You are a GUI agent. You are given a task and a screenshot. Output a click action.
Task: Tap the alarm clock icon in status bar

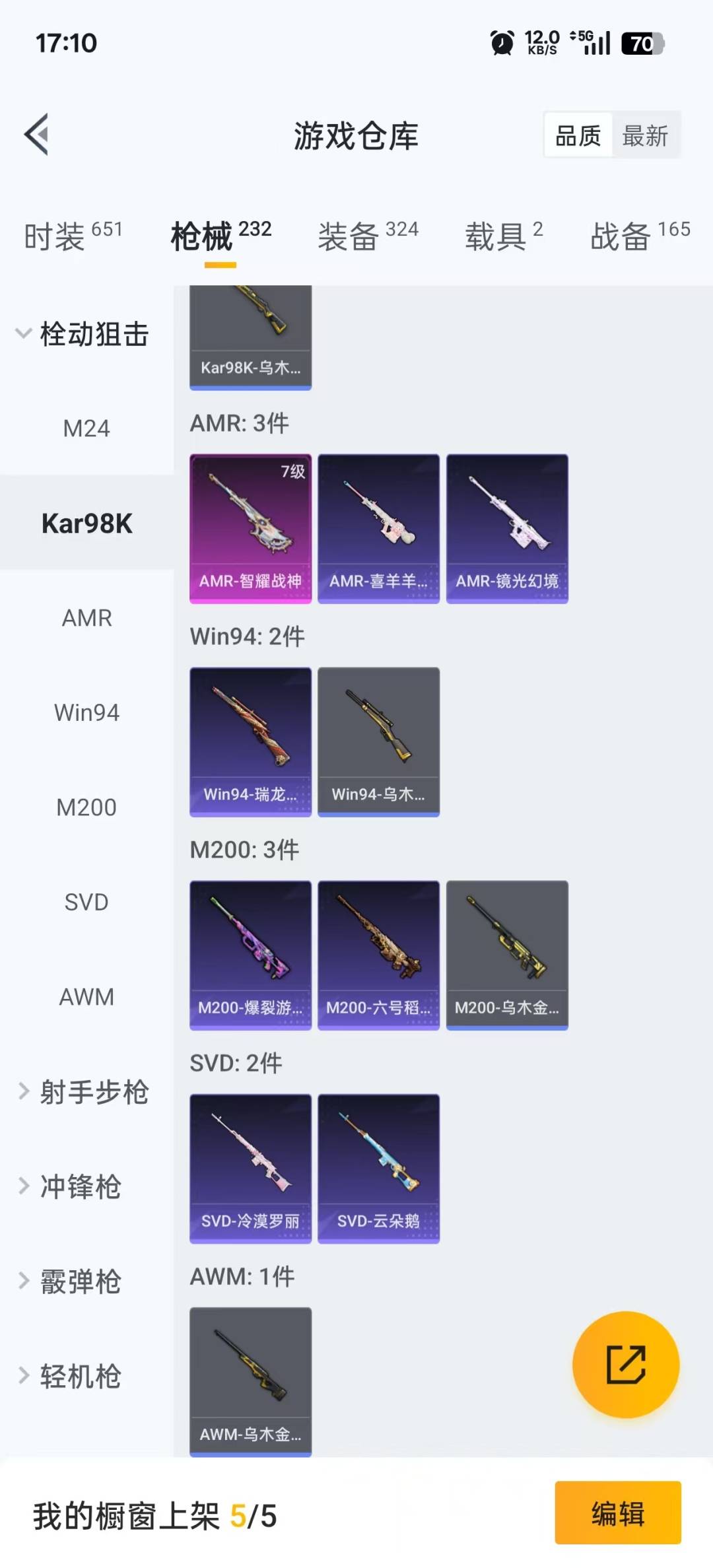(x=500, y=43)
